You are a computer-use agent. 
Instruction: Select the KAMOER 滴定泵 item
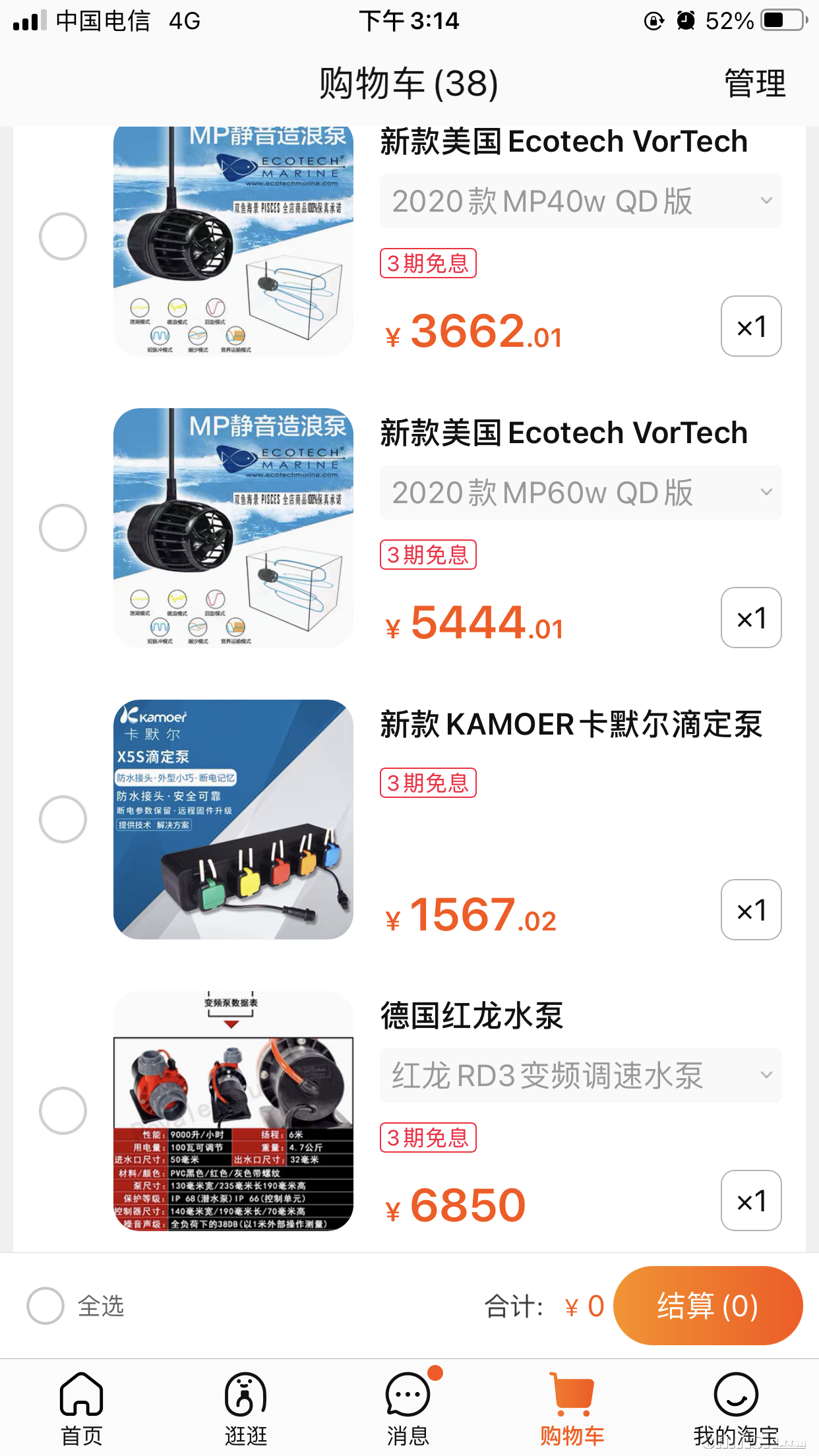(63, 819)
